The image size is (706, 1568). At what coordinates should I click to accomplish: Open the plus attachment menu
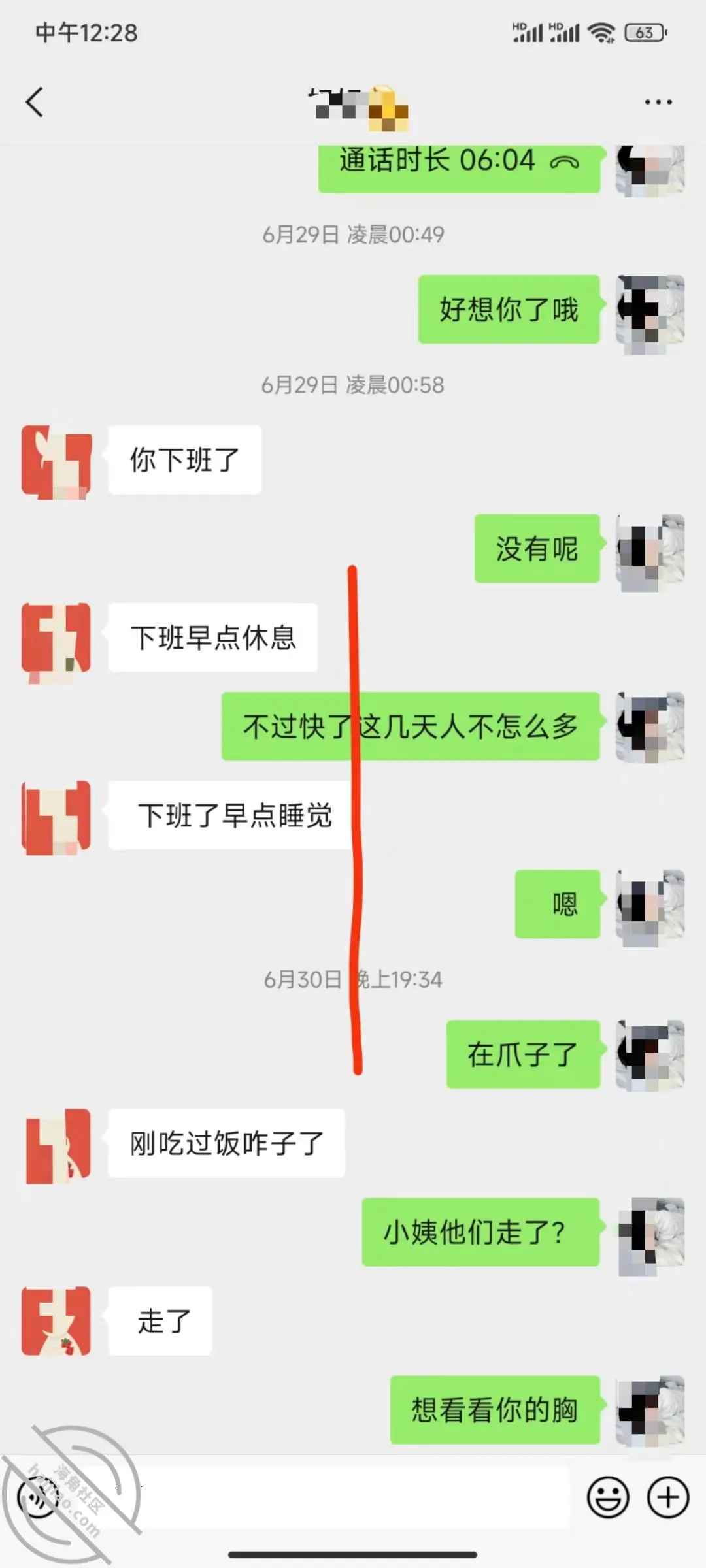pos(668,1497)
